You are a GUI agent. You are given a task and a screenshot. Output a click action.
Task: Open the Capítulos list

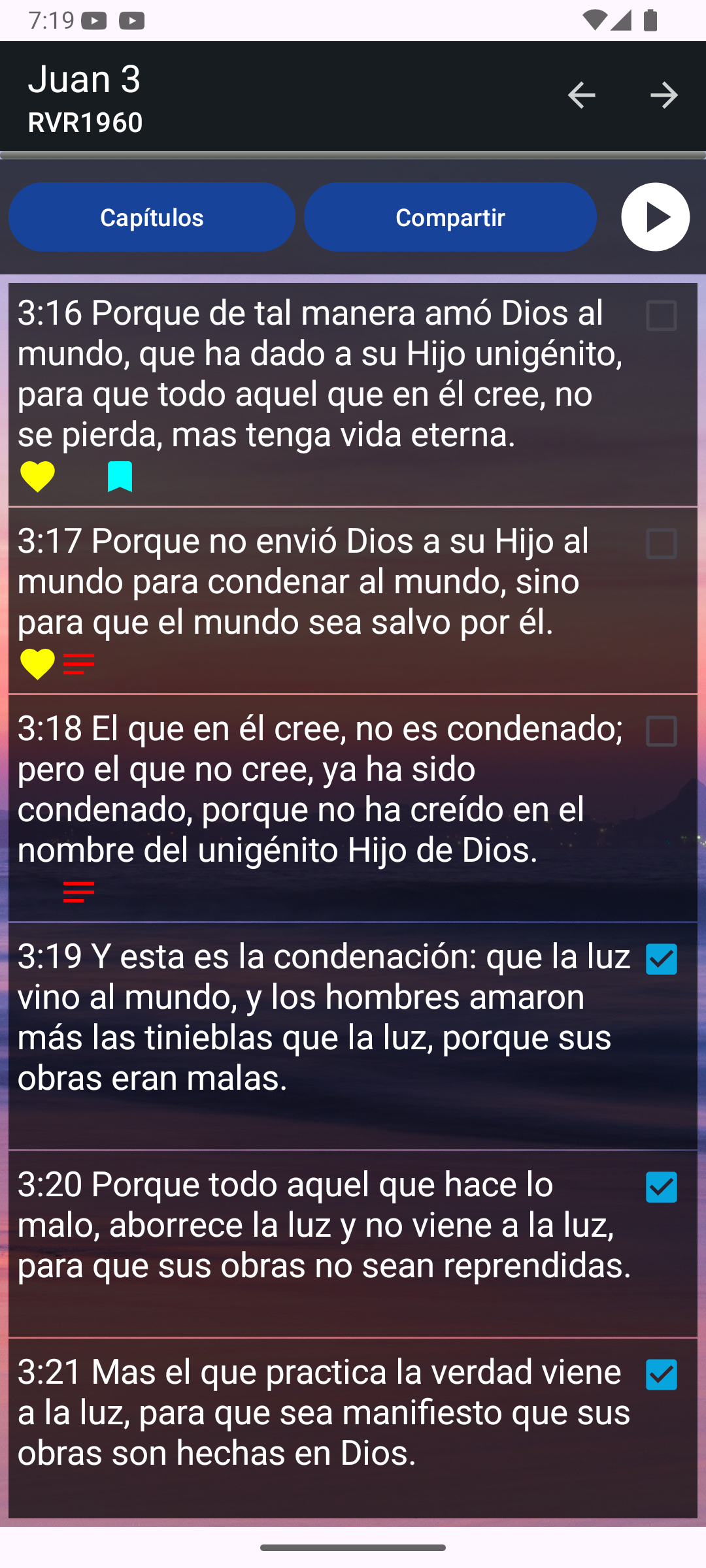(x=152, y=217)
